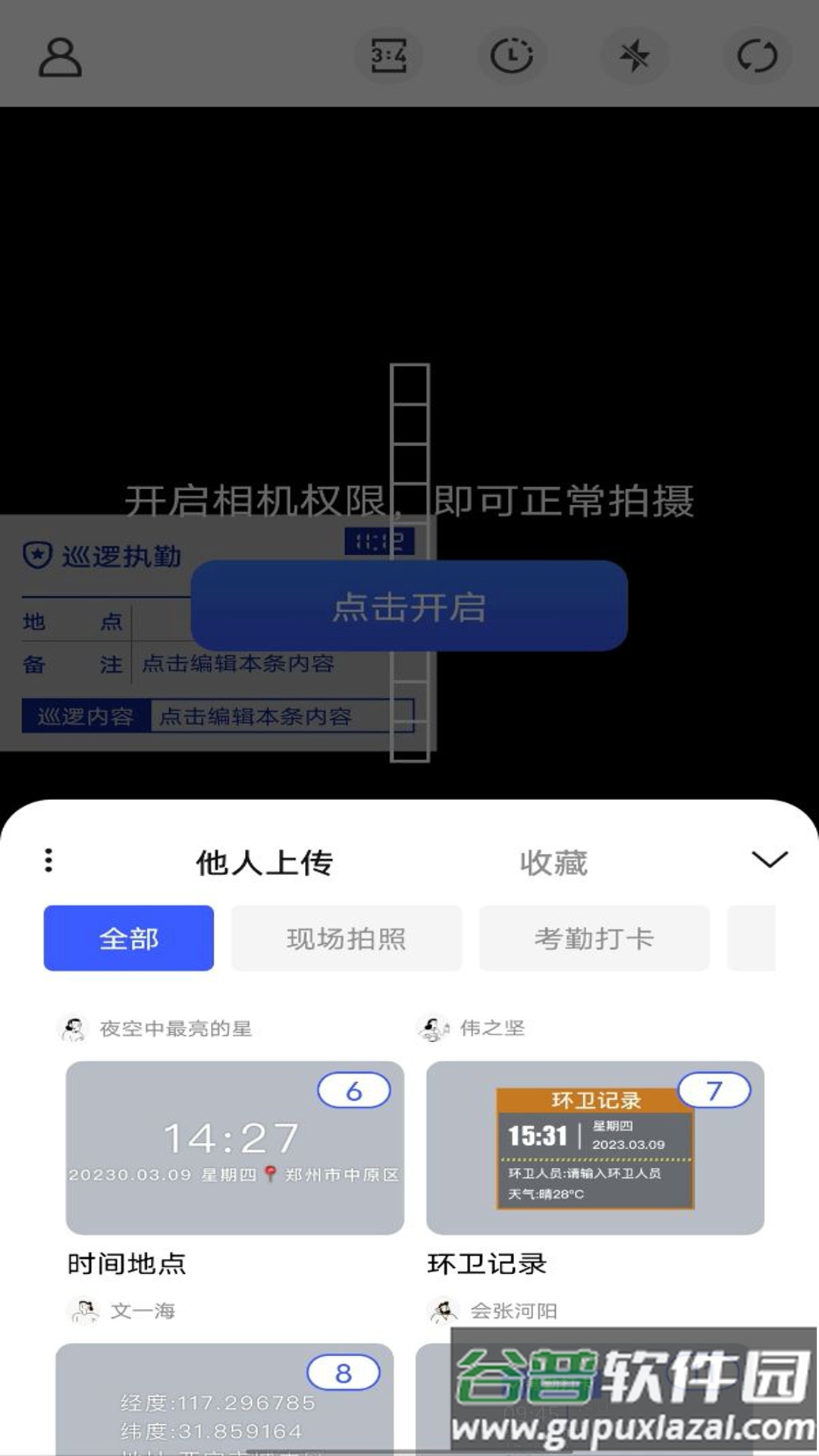
Task: Activate the 现场拍照 filter
Action: (348, 938)
